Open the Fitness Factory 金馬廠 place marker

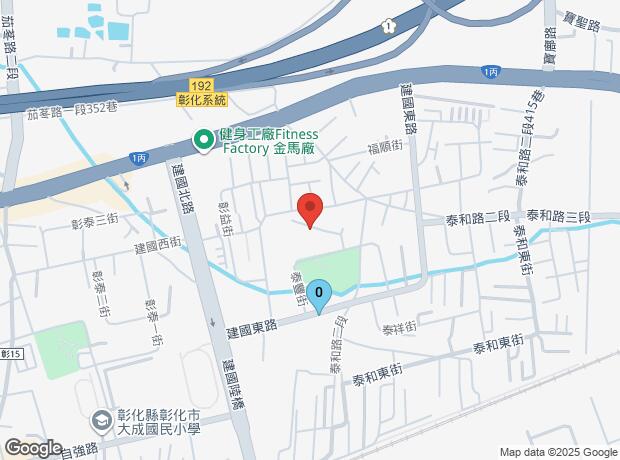tap(204, 141)
